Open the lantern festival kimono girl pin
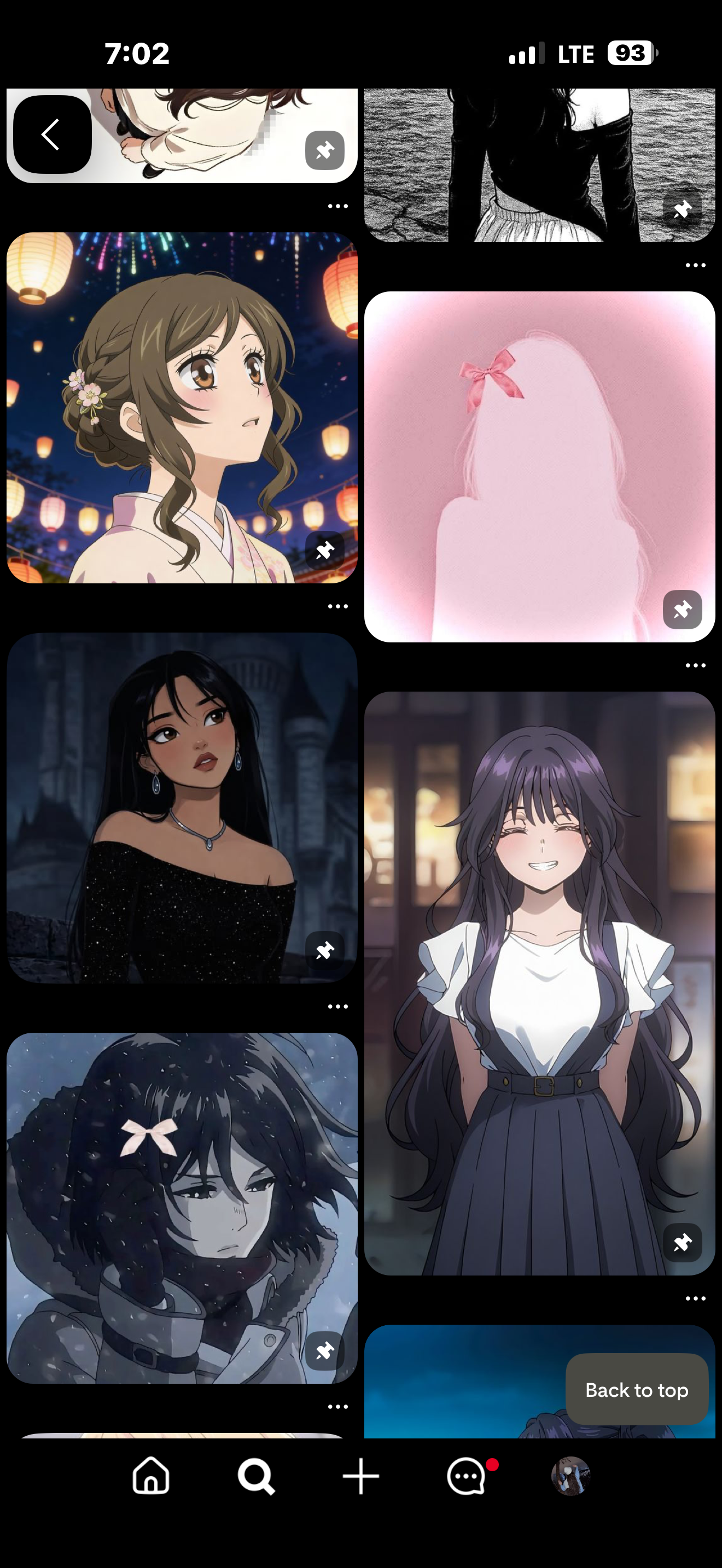Image resolution: width=722 pixels, height=1568 pixels. tap(182, 408)
